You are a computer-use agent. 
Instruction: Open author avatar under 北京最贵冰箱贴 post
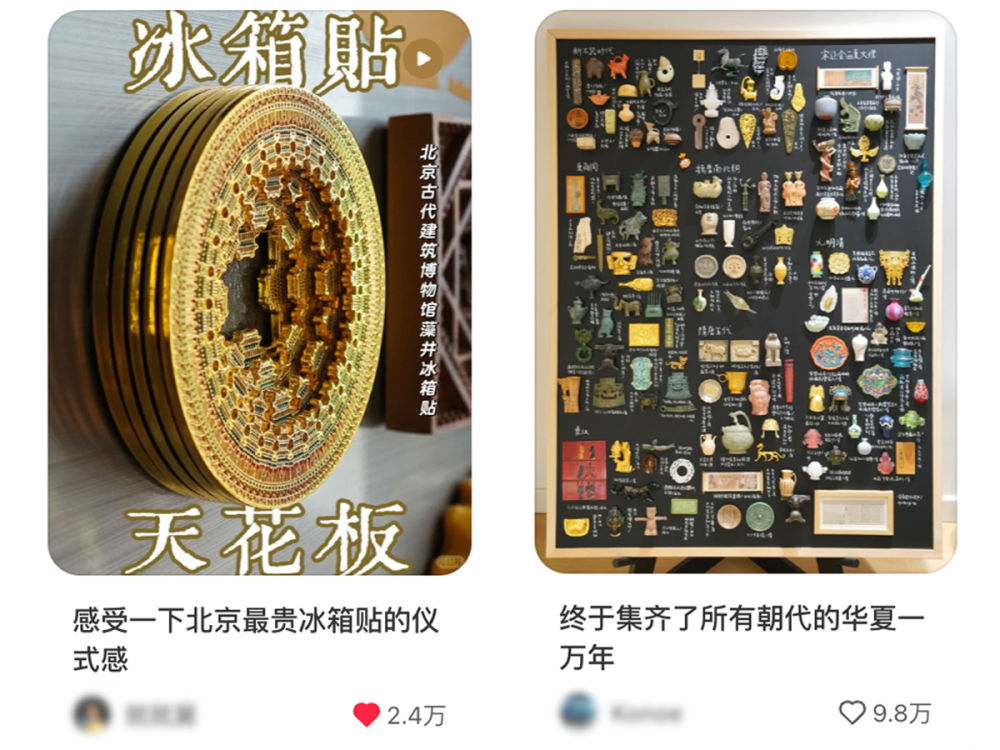pos(93,713)
